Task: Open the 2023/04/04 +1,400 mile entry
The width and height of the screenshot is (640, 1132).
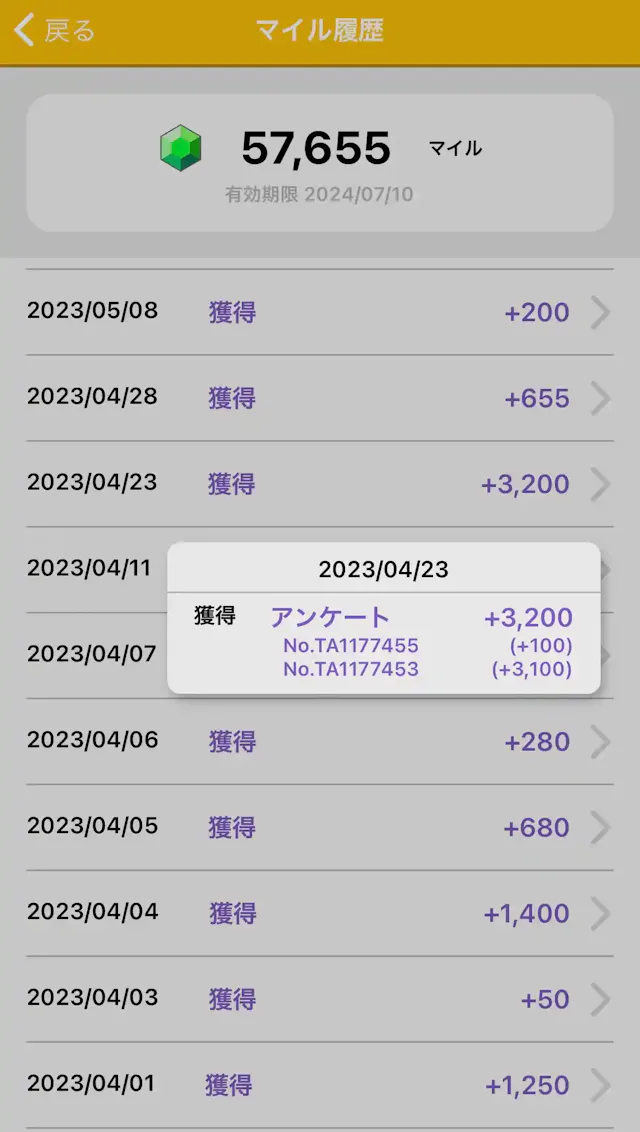Action: (319, 913)
